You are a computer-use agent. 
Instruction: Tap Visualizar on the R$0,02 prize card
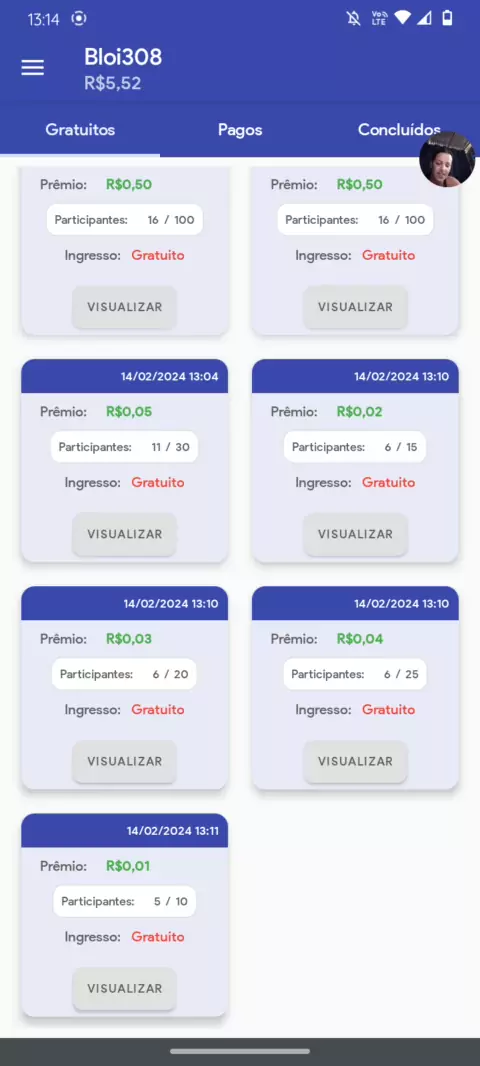tap(355, 534)
